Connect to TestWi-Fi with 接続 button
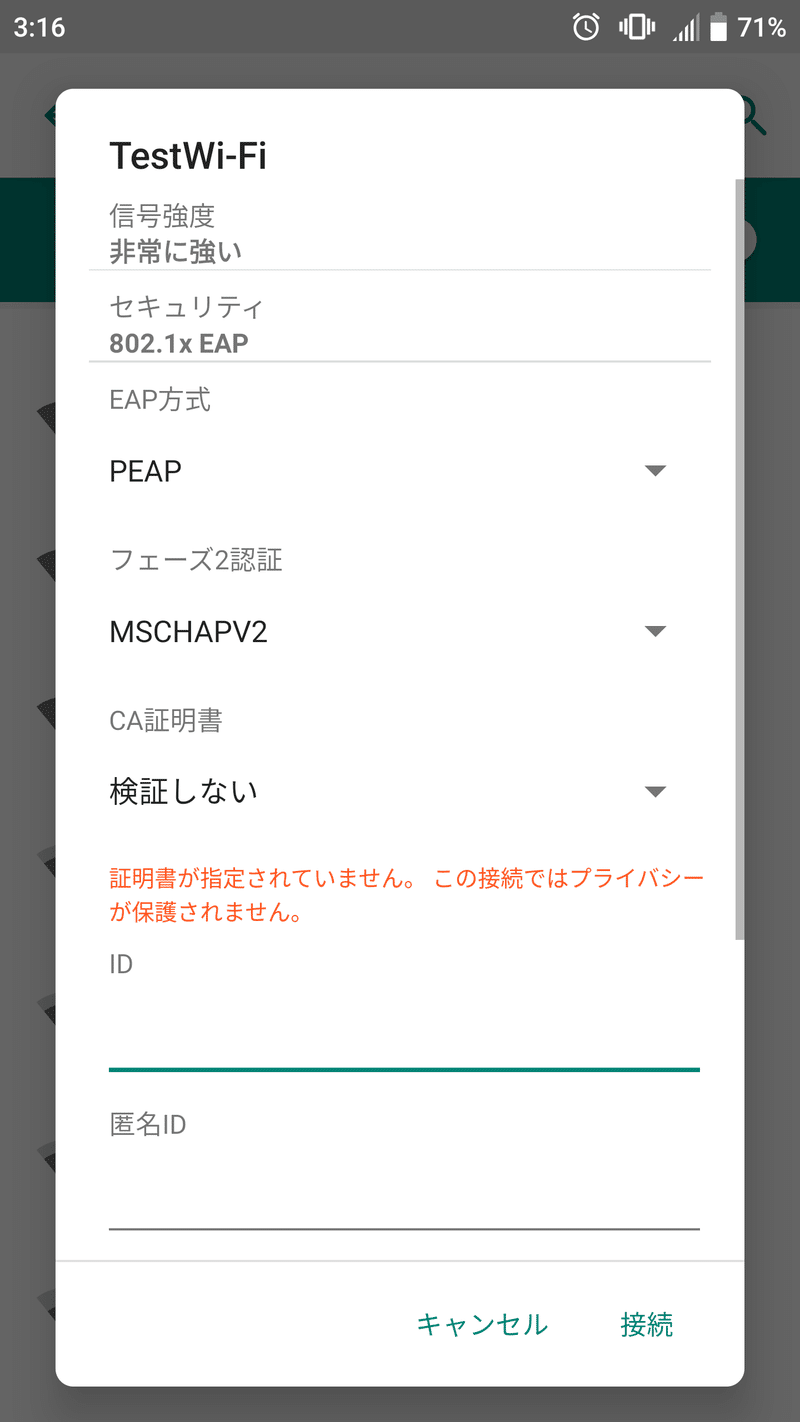 (x=647, y=1325)
